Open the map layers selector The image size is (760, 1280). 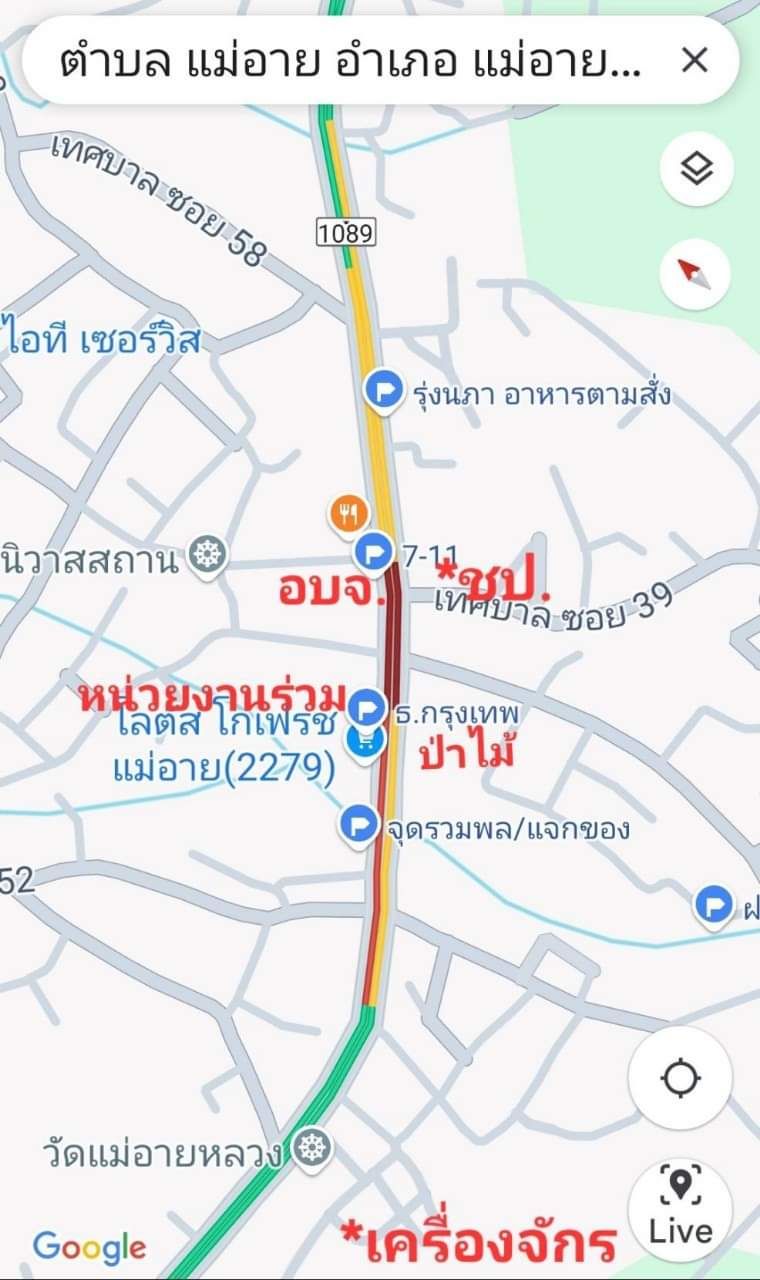tap(696, 169)
